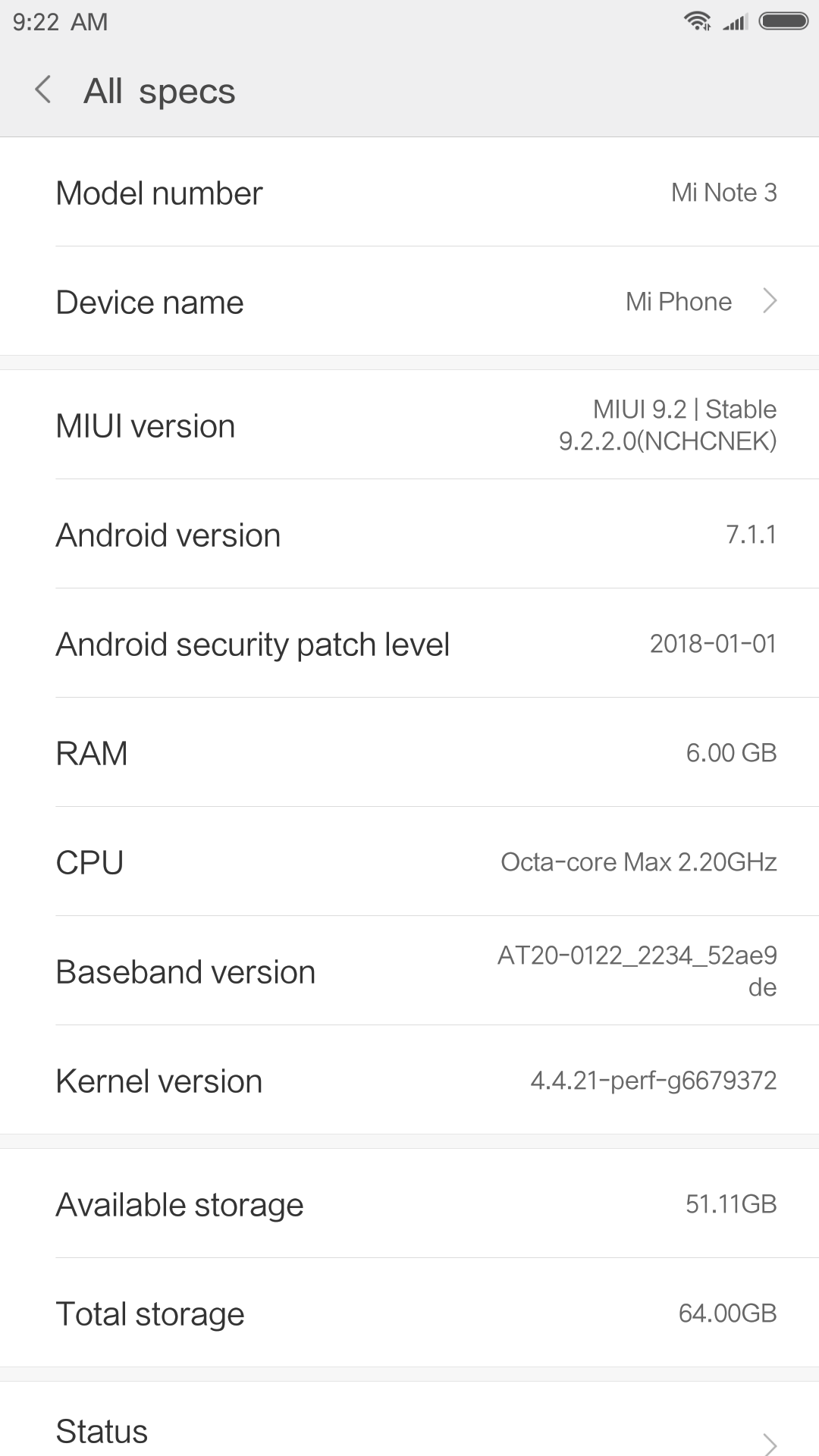
Task: Tap the MIUI version row
Action: coord(409,425)
